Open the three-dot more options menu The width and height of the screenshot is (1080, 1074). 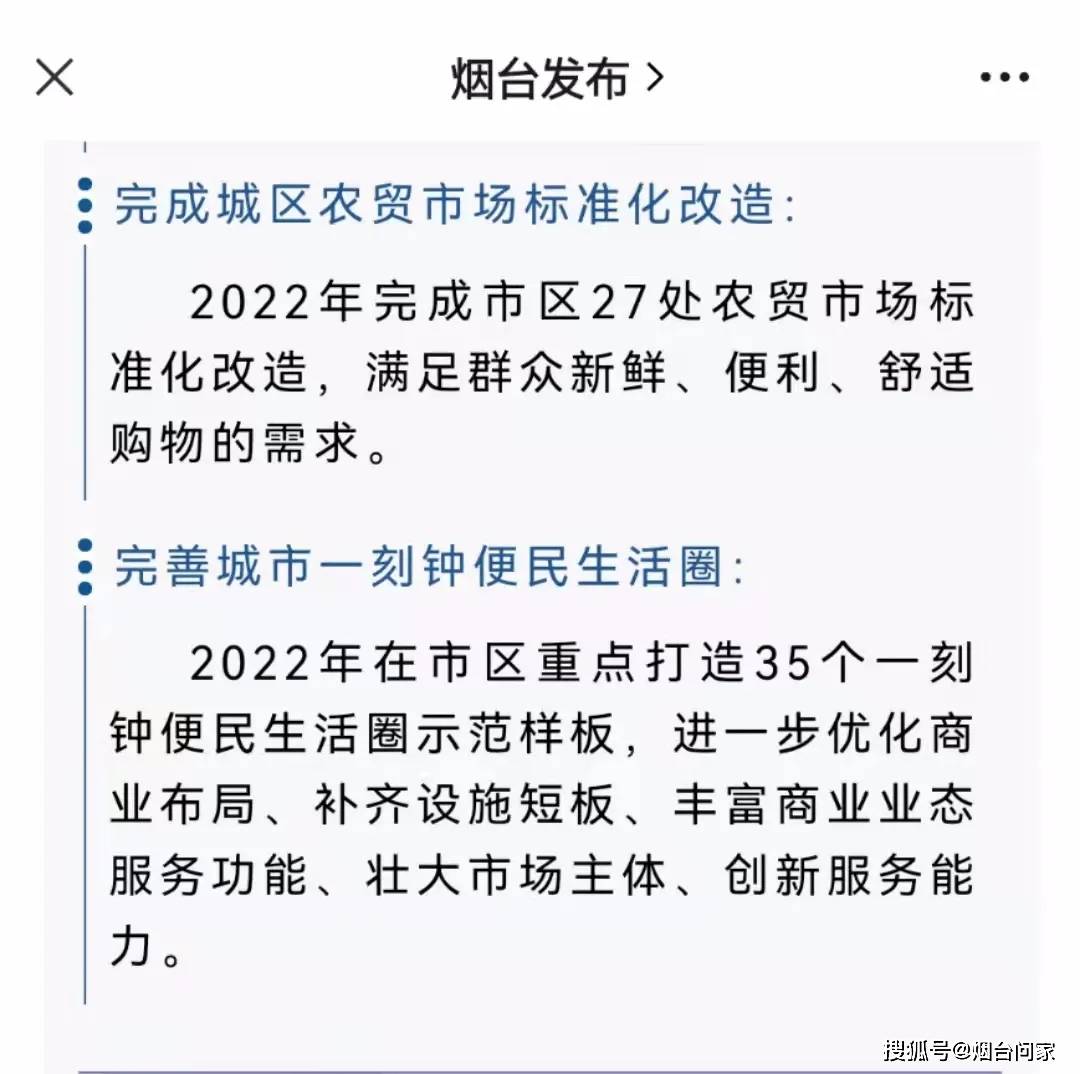tap(1004, 77)
